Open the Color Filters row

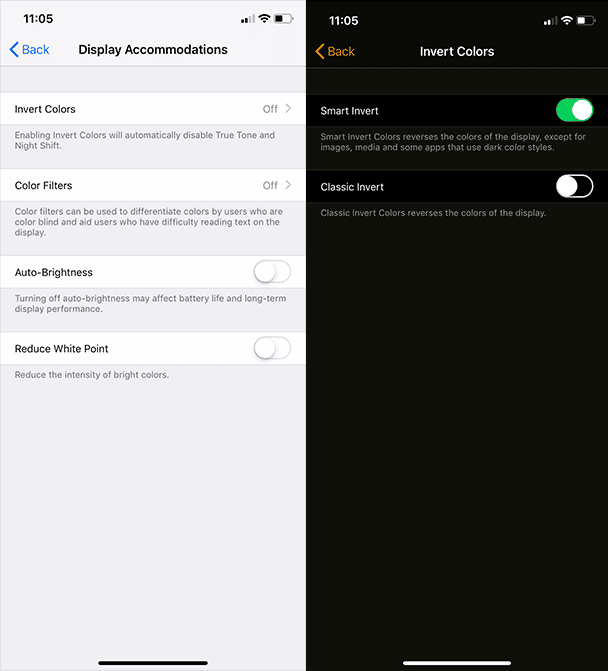click(x=152, y=185)
